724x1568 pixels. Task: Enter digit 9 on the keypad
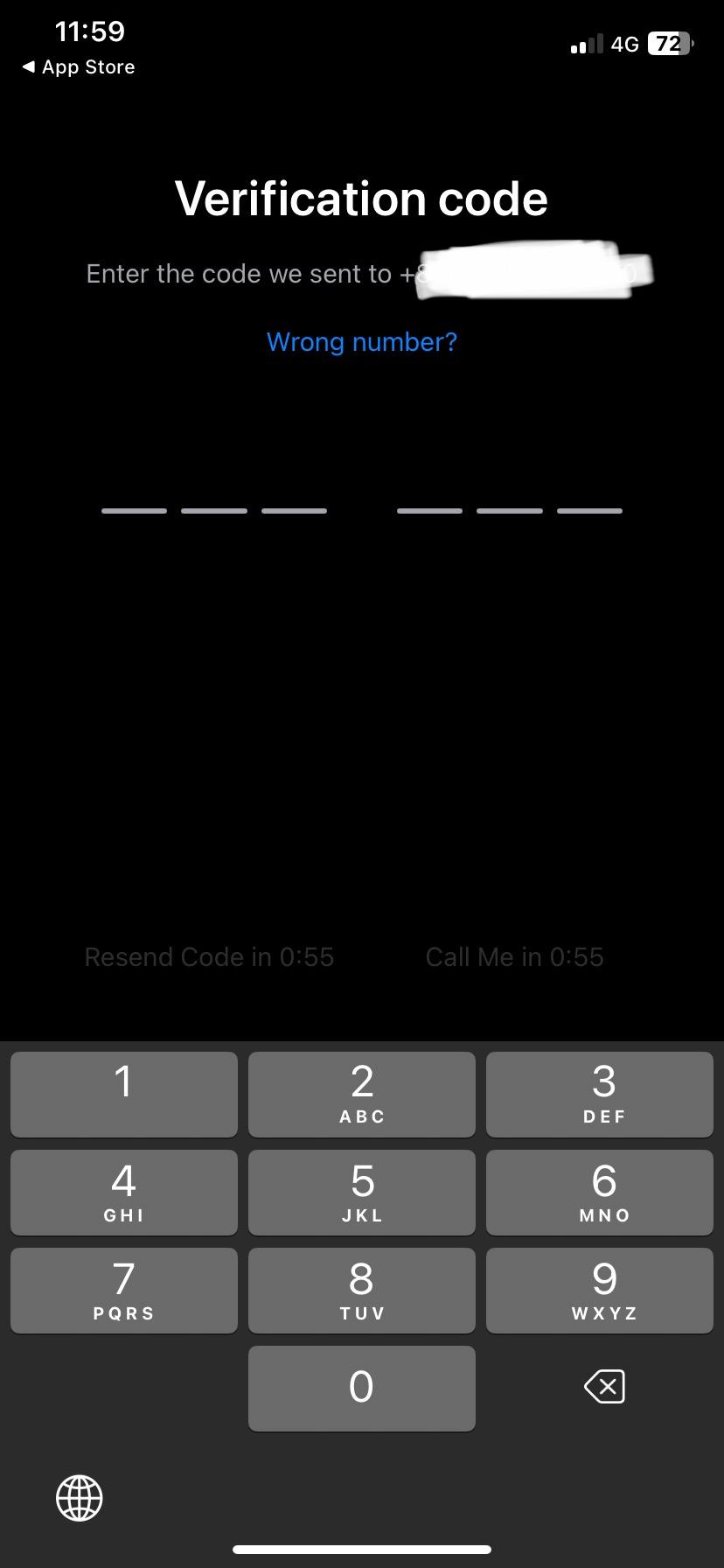(600, 1290)
